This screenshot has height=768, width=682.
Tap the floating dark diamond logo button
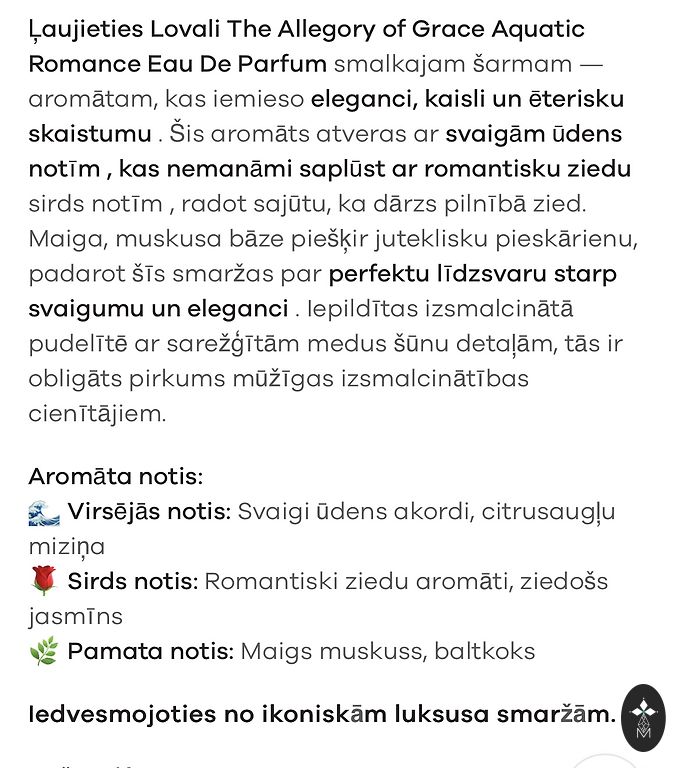643,717
